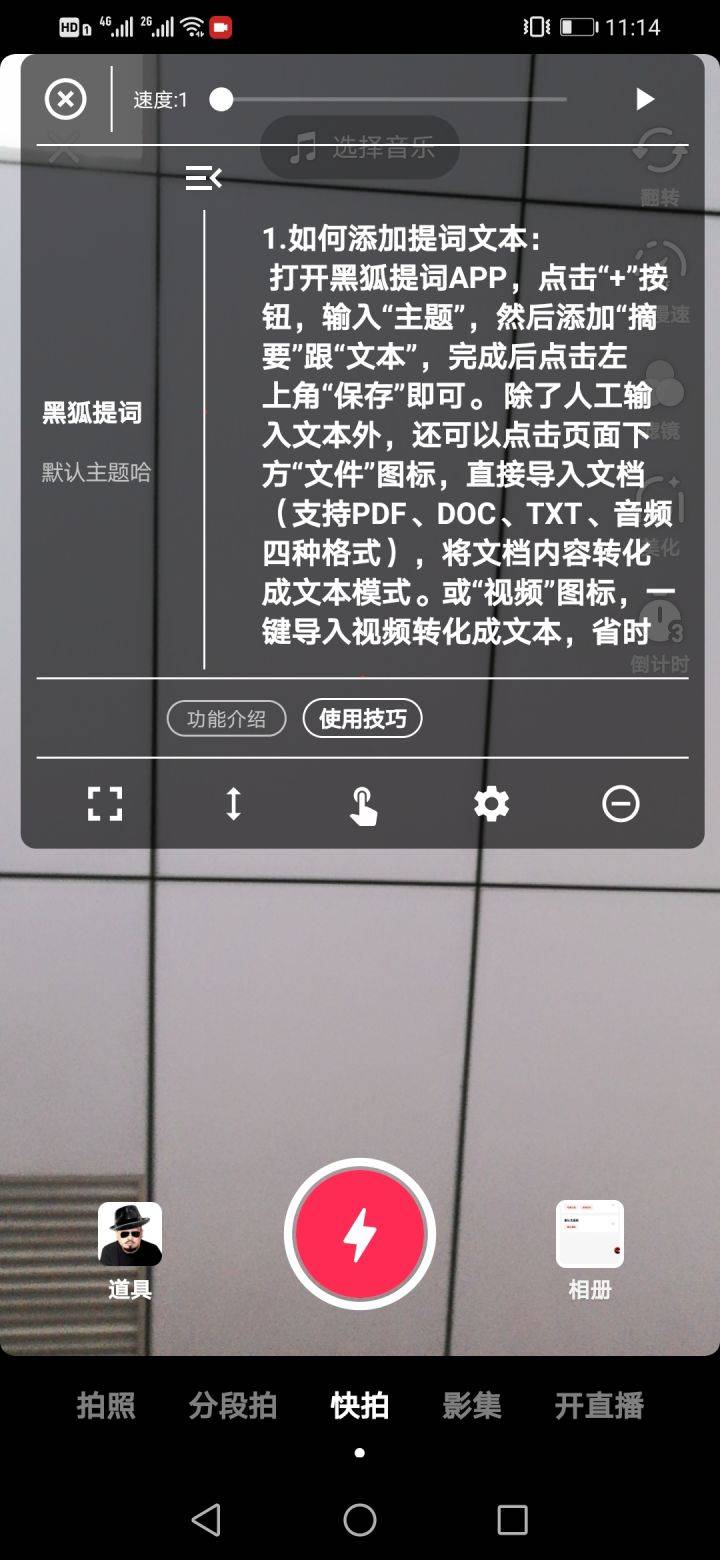
Task: Open the 黑狐提词 script entry
Action: click(93, 413)
